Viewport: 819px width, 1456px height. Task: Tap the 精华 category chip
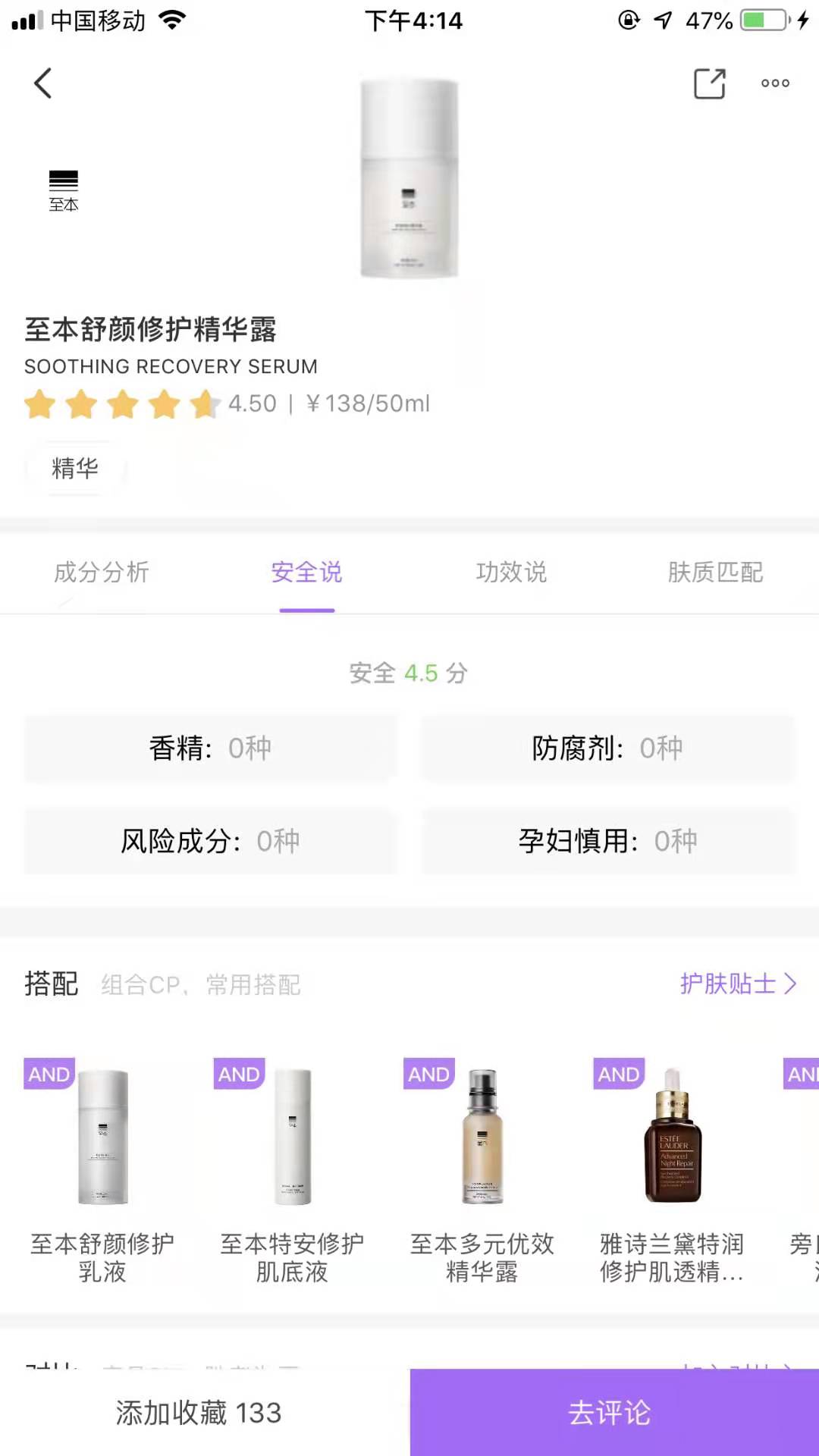(75, 468)
